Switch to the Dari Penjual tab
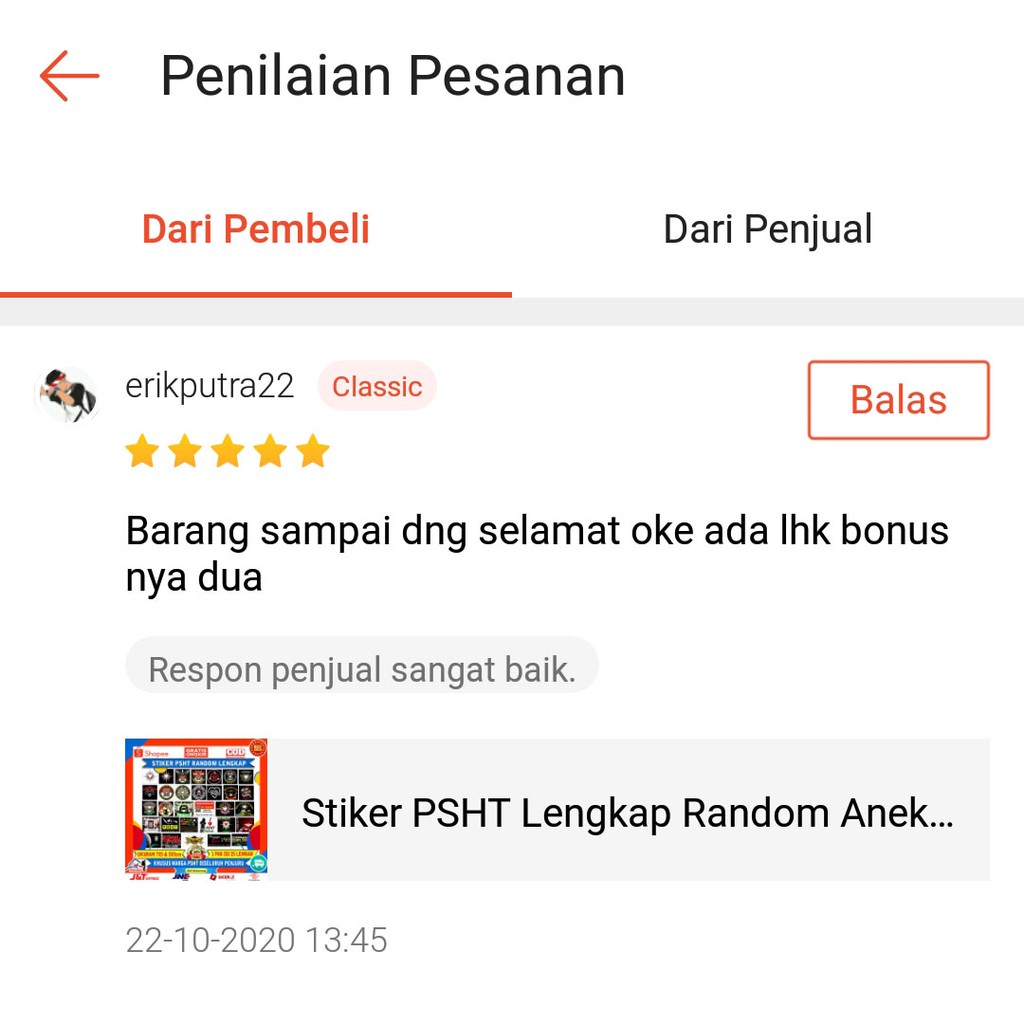This screenshot has height=1024, width=1024. click(x=767, y=229)
